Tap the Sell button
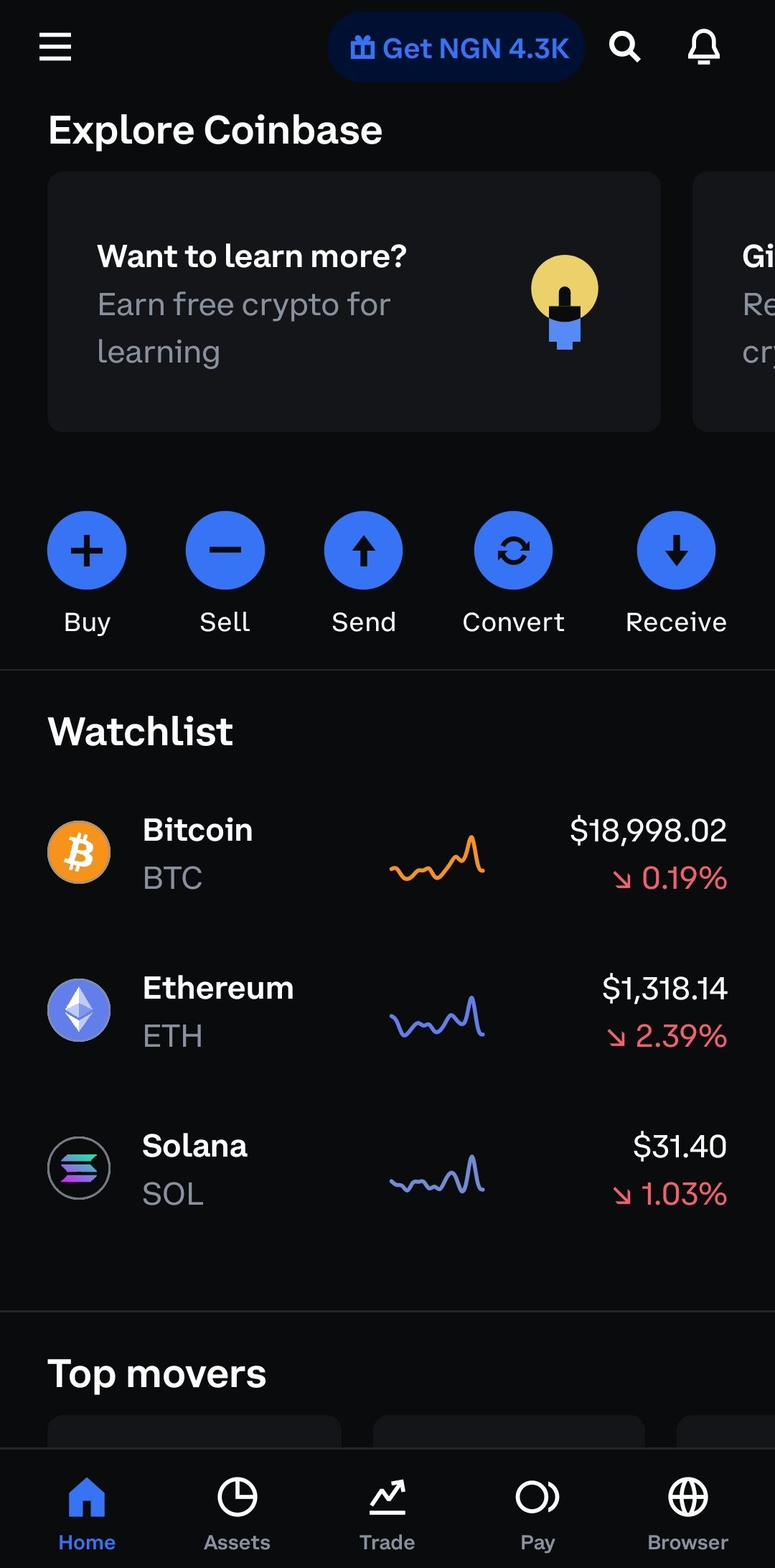Image resolution: width=775 pixels, height=1568 pixels. (225, 551)
